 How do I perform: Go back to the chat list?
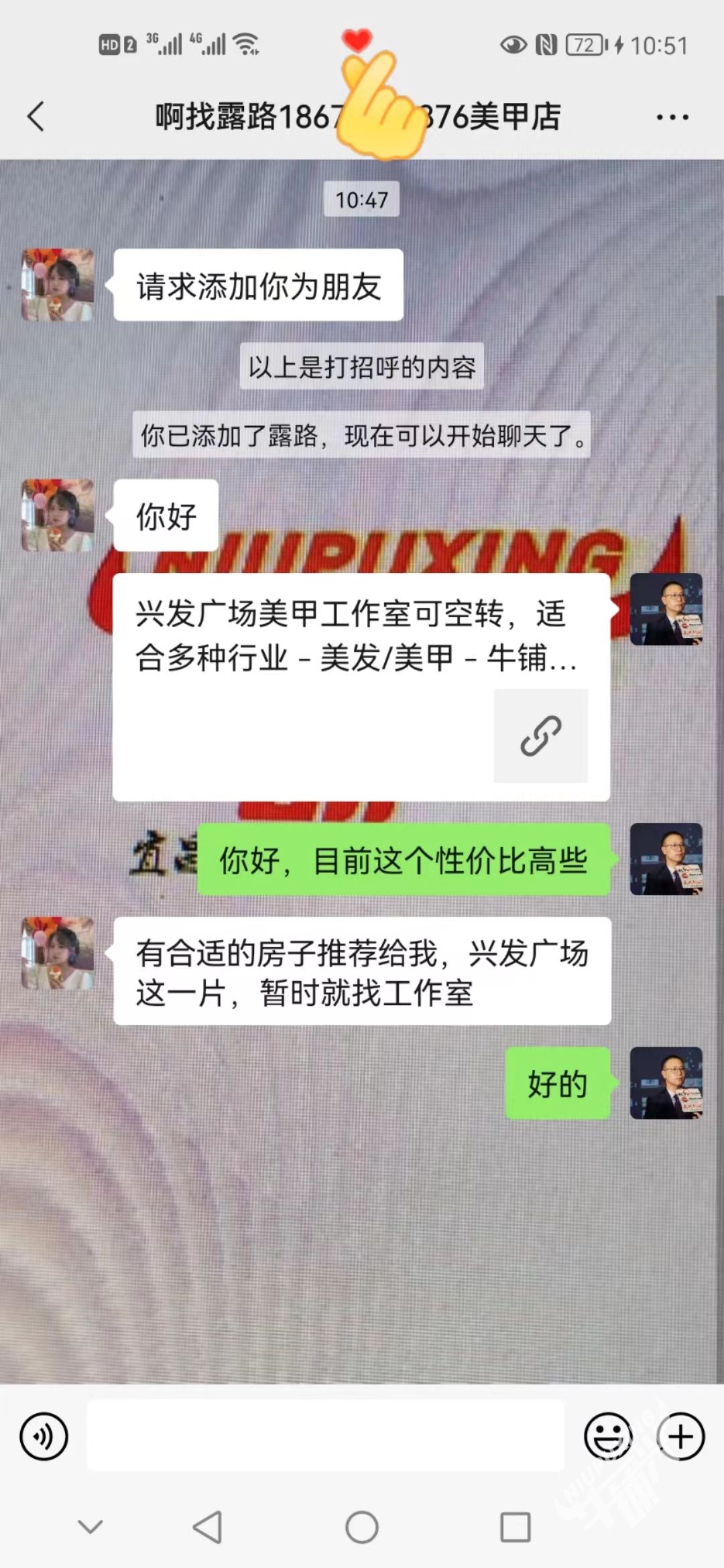pyautogui.click(x=37, y=117)
